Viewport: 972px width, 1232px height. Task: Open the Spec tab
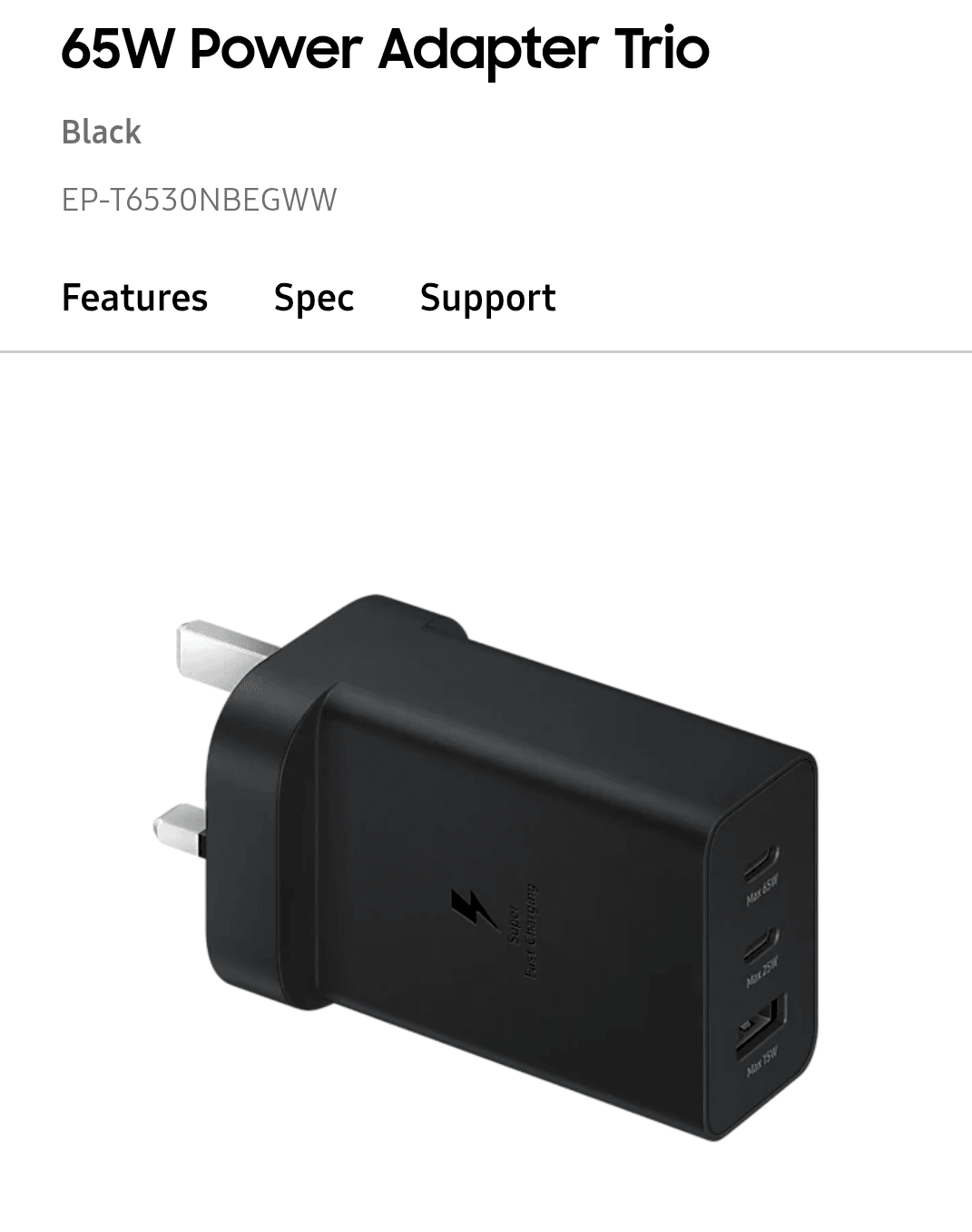pos(314,297)
